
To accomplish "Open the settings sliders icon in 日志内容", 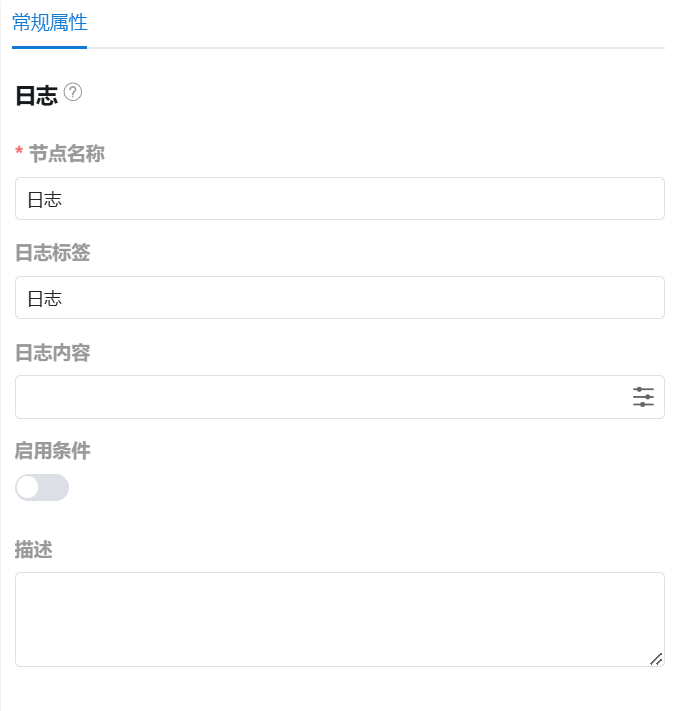I will [643, 397].
